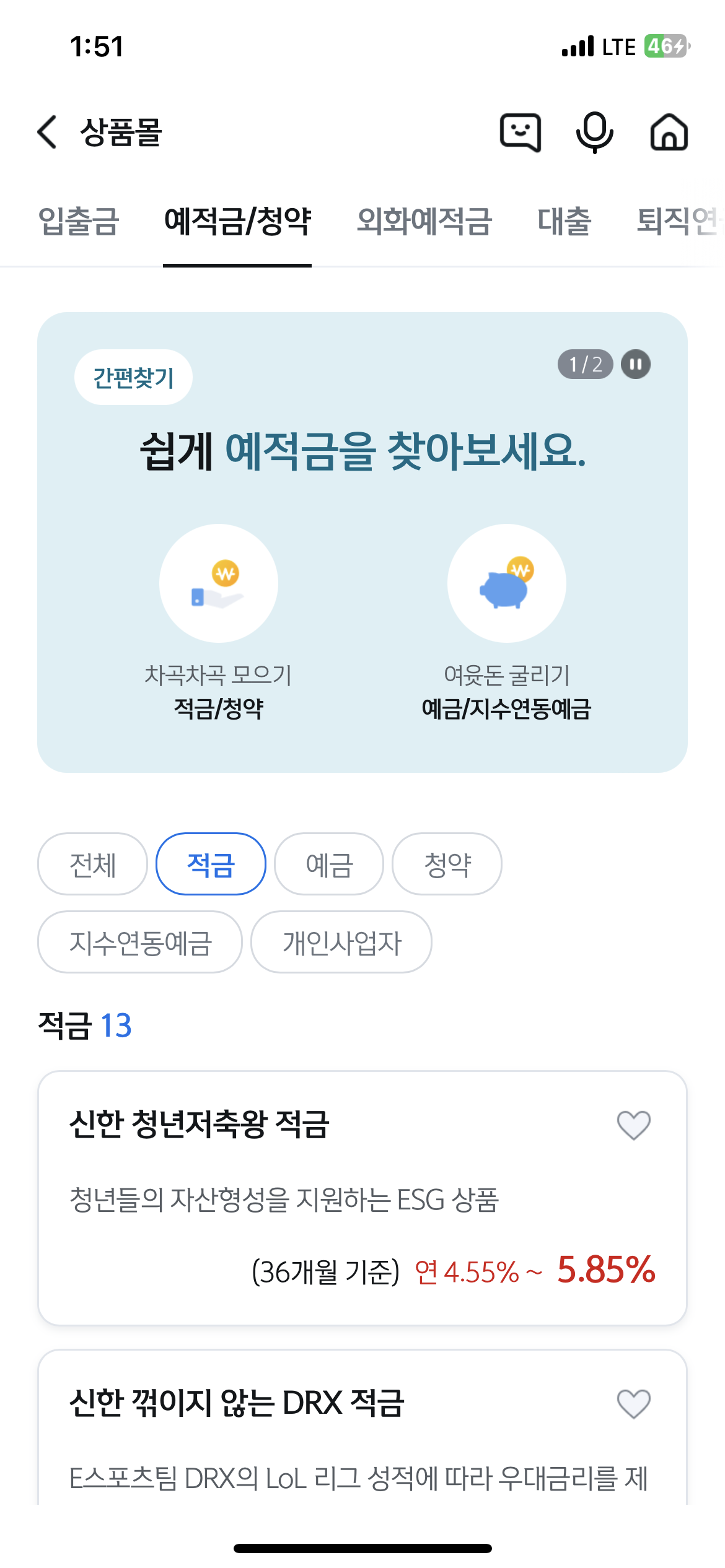Tap the back arrow to leave 상품몰
Viewport: 725px width, 1568px height.
click(x=48, y=133)
